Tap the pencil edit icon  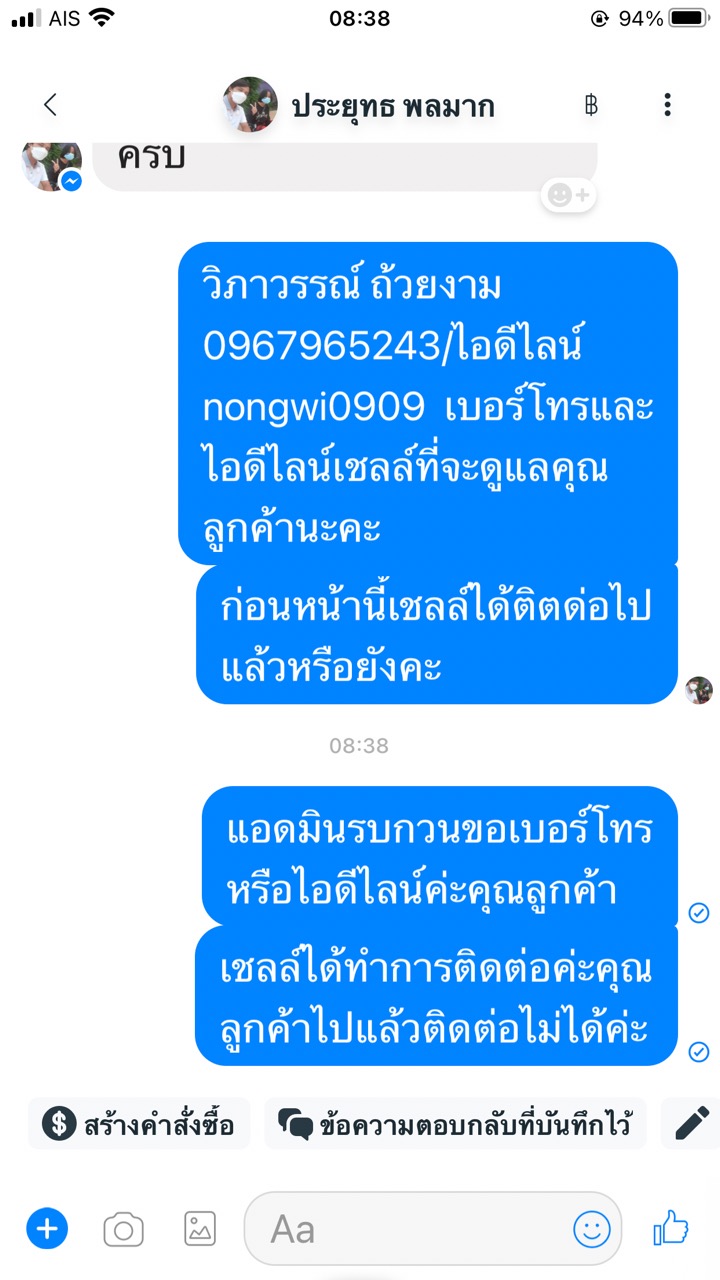(x=692, y=1123)
